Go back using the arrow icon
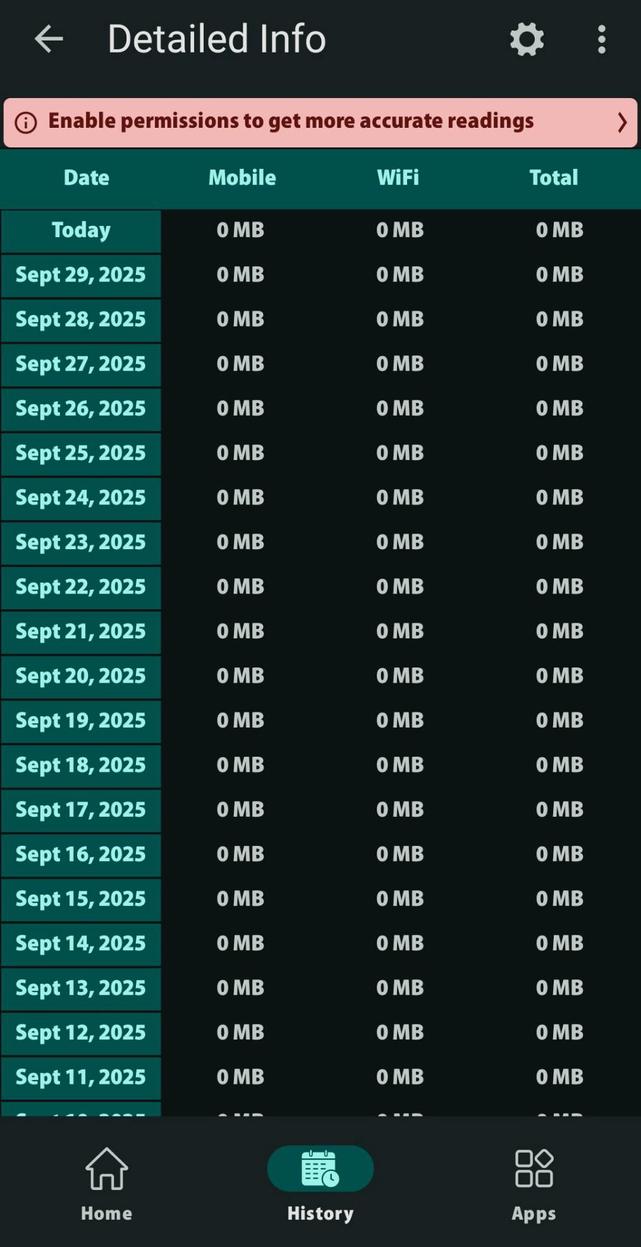The image size is (641, 1247). [48, 39]
